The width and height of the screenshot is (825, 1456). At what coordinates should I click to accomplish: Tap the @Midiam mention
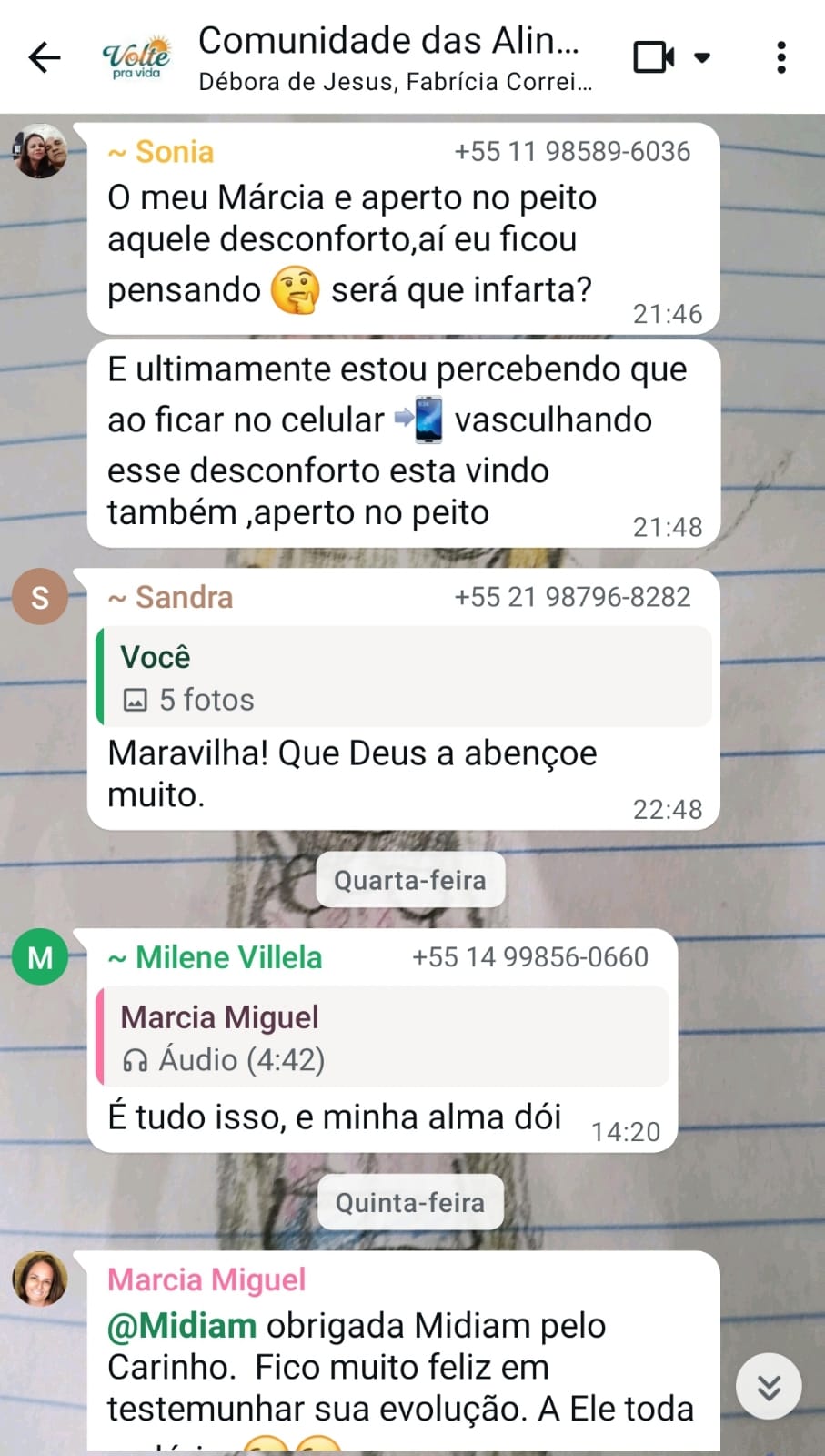[x=182, y=1326]
